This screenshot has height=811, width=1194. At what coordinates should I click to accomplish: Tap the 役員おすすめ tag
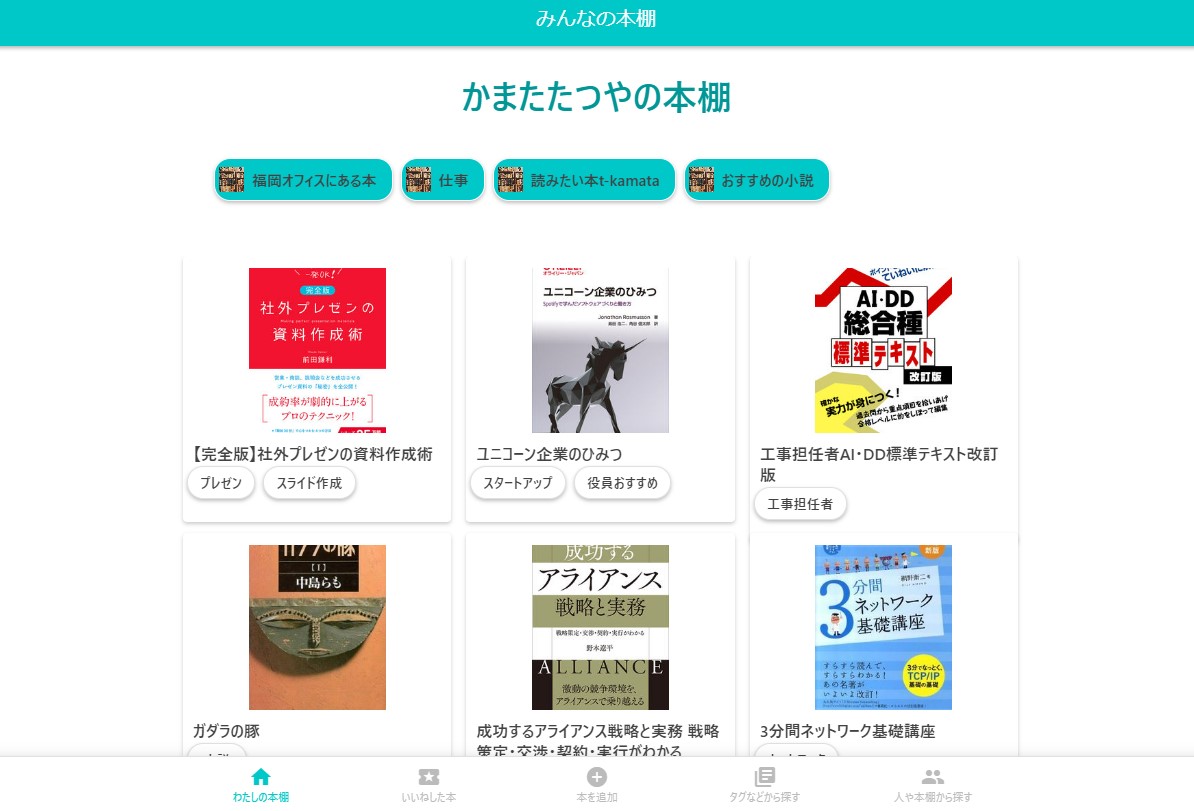(x=622, y=483)
